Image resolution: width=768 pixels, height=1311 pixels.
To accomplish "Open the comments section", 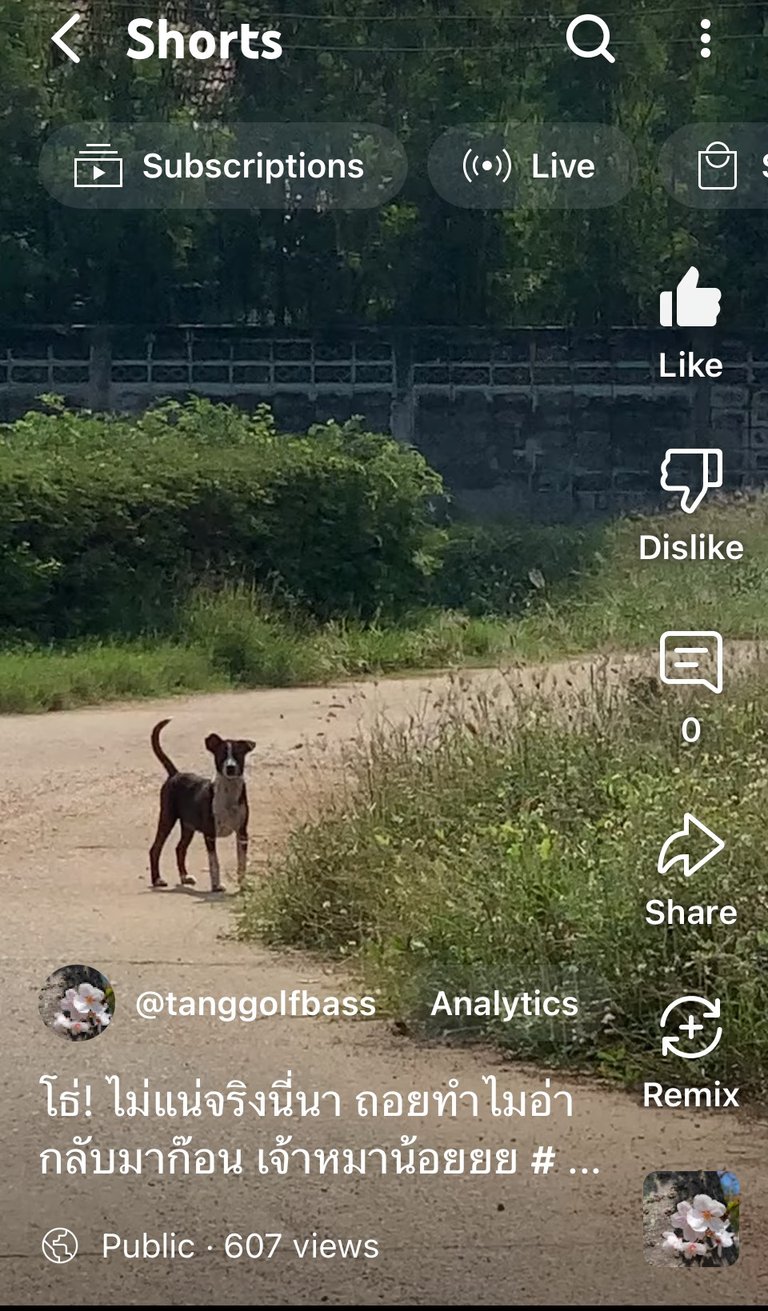I will point(691,687).
